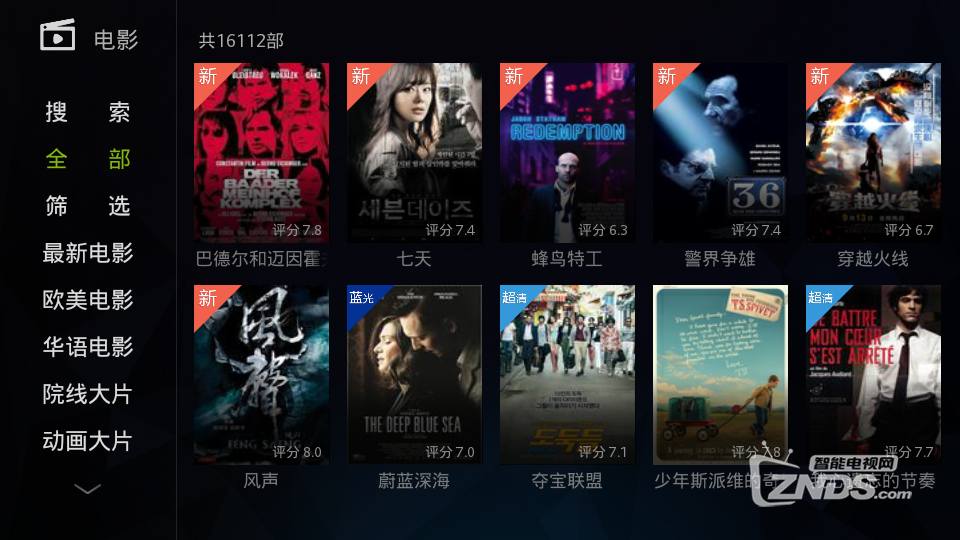
Task: Open the movie 夺宝联盟
Action: 567,375
